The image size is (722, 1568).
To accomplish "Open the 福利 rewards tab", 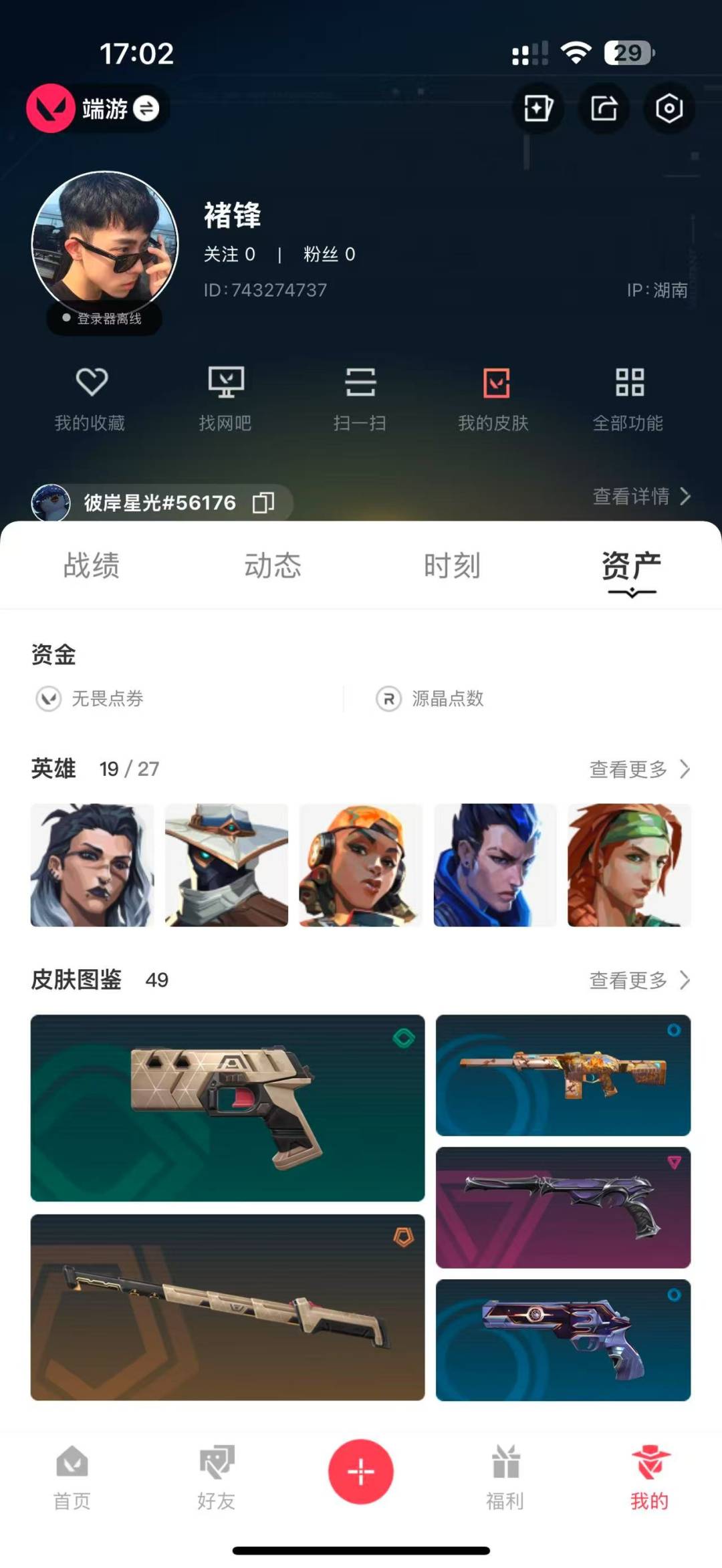I will pos(505,1477).
